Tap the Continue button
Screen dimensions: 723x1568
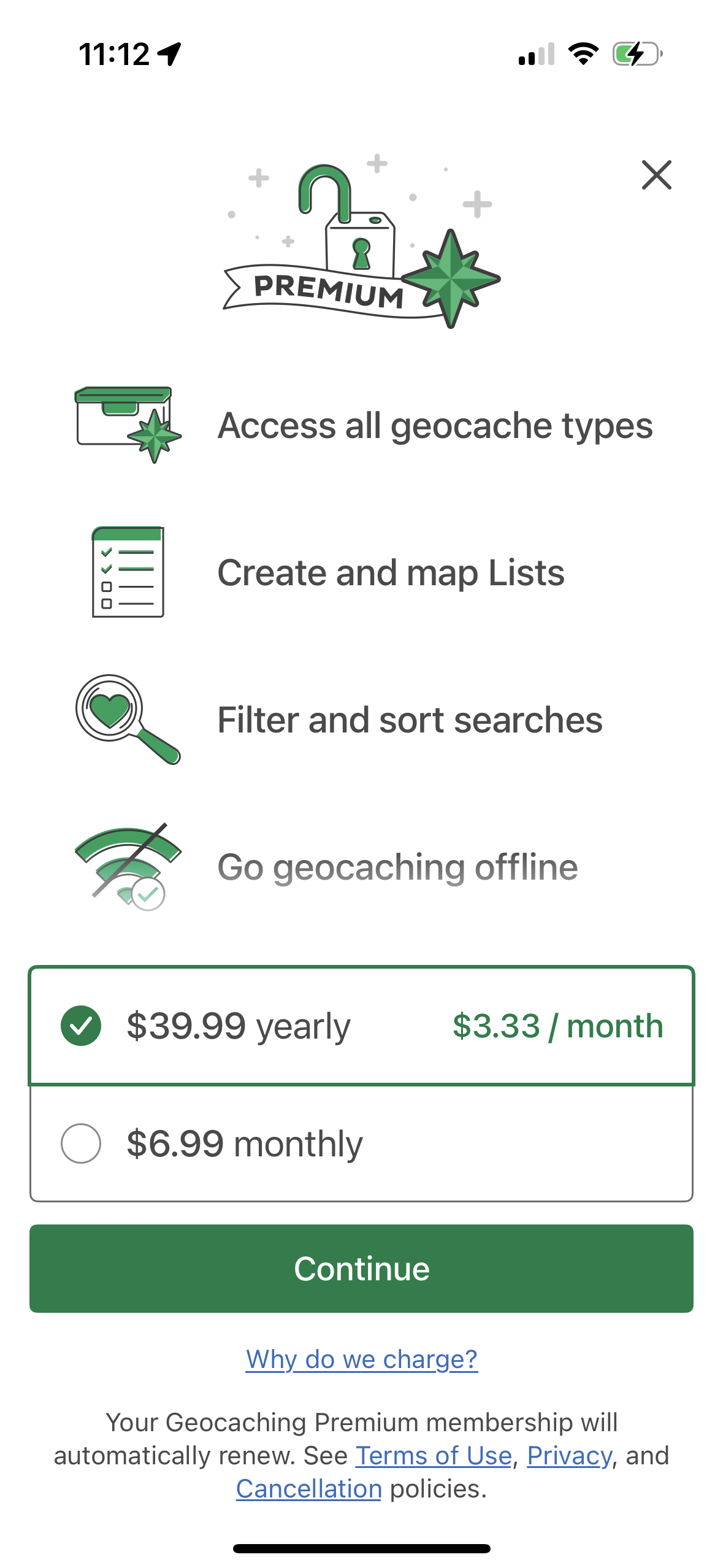pyautogui.click(x=361, y=1268)
